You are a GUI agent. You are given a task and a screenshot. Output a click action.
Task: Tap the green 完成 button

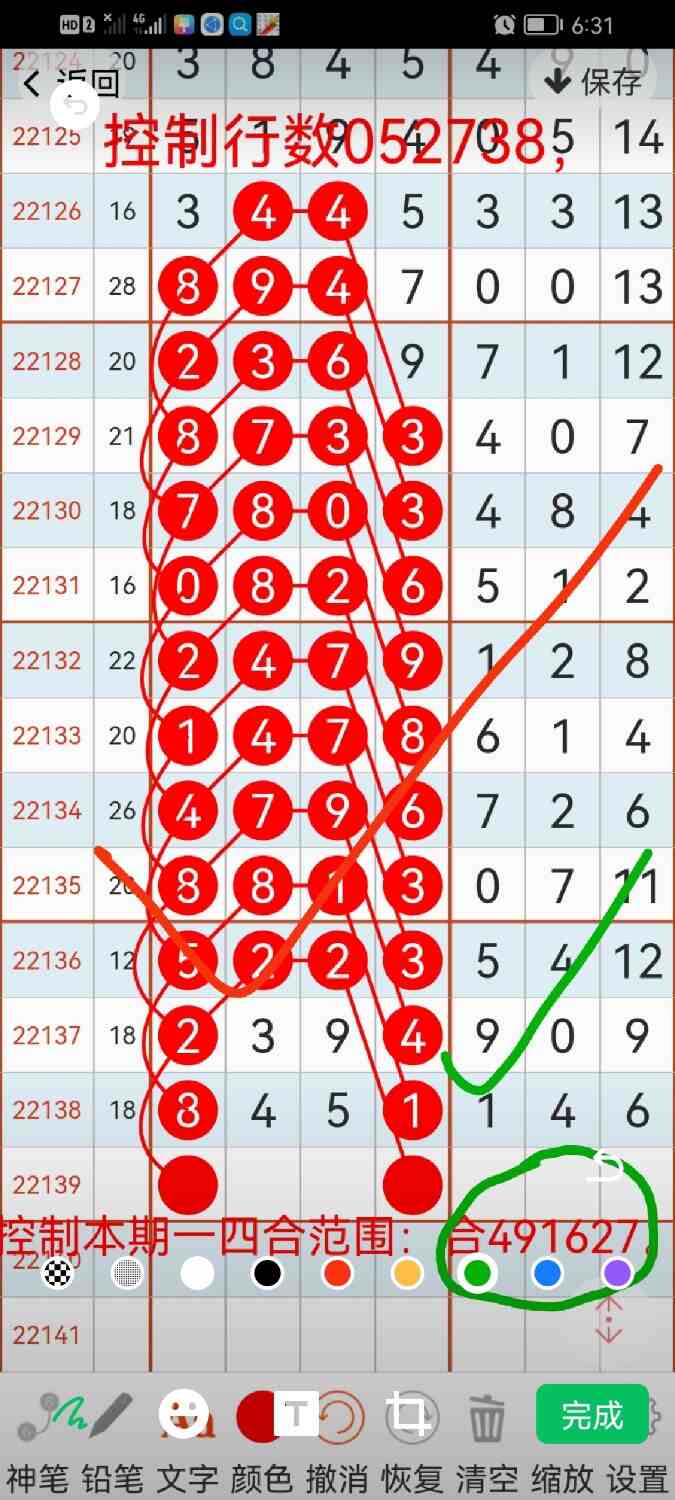(x=592, y=1415)
